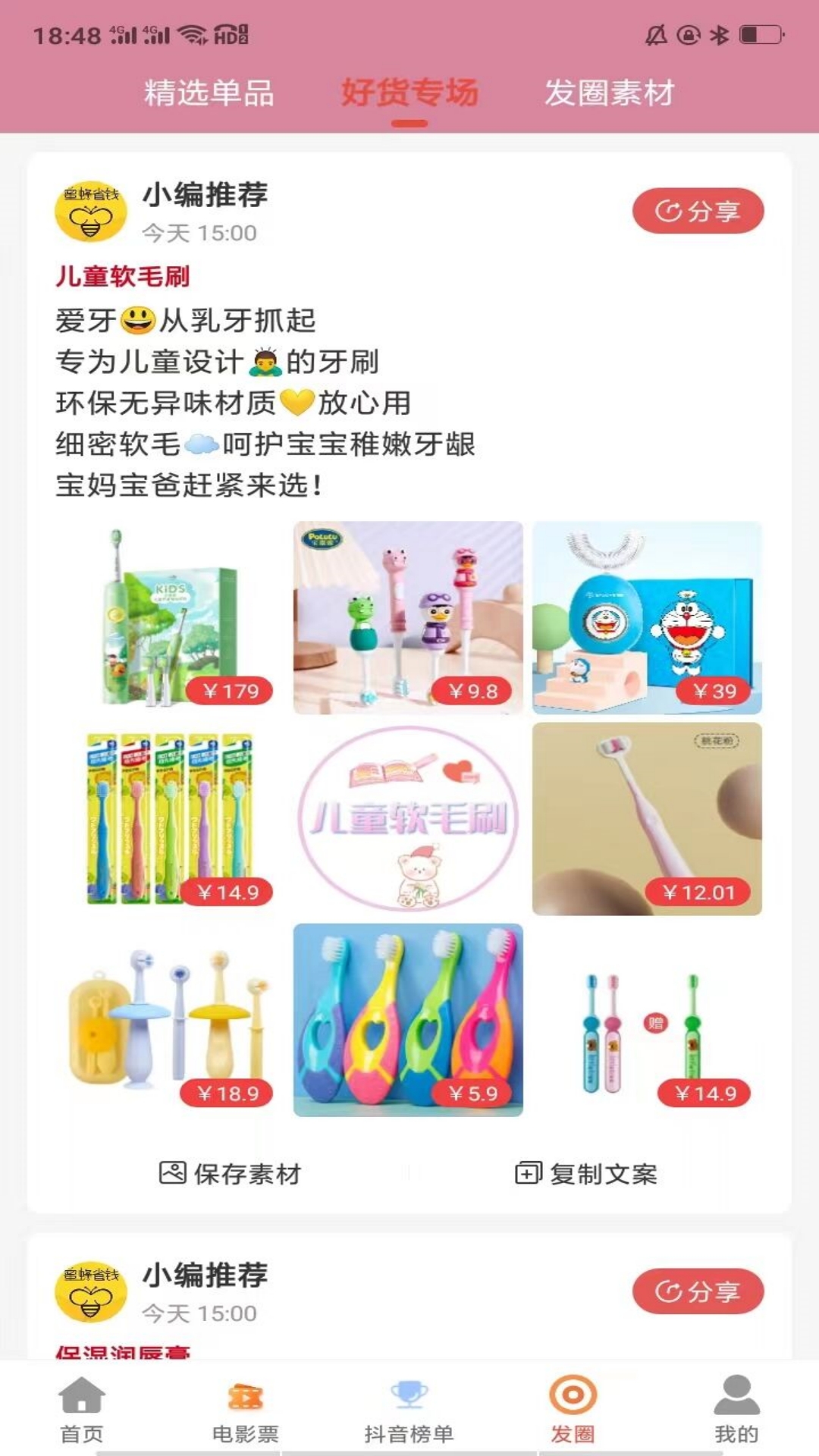Open the 好货专场 tab
Viewport: 819px width, 1456px height.
(410, 93)
